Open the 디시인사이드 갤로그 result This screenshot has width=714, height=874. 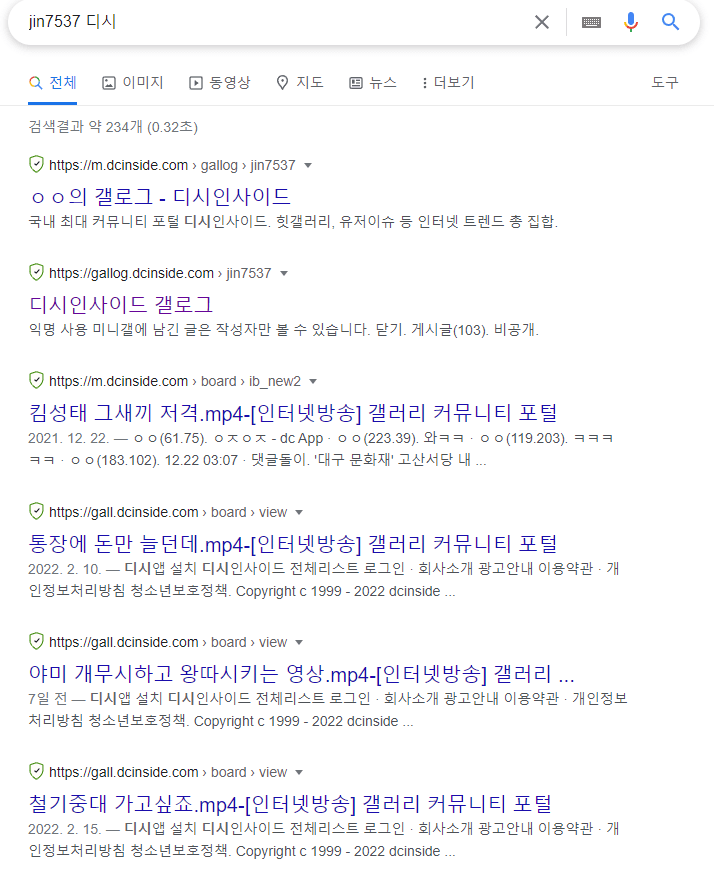click(121, 304)
